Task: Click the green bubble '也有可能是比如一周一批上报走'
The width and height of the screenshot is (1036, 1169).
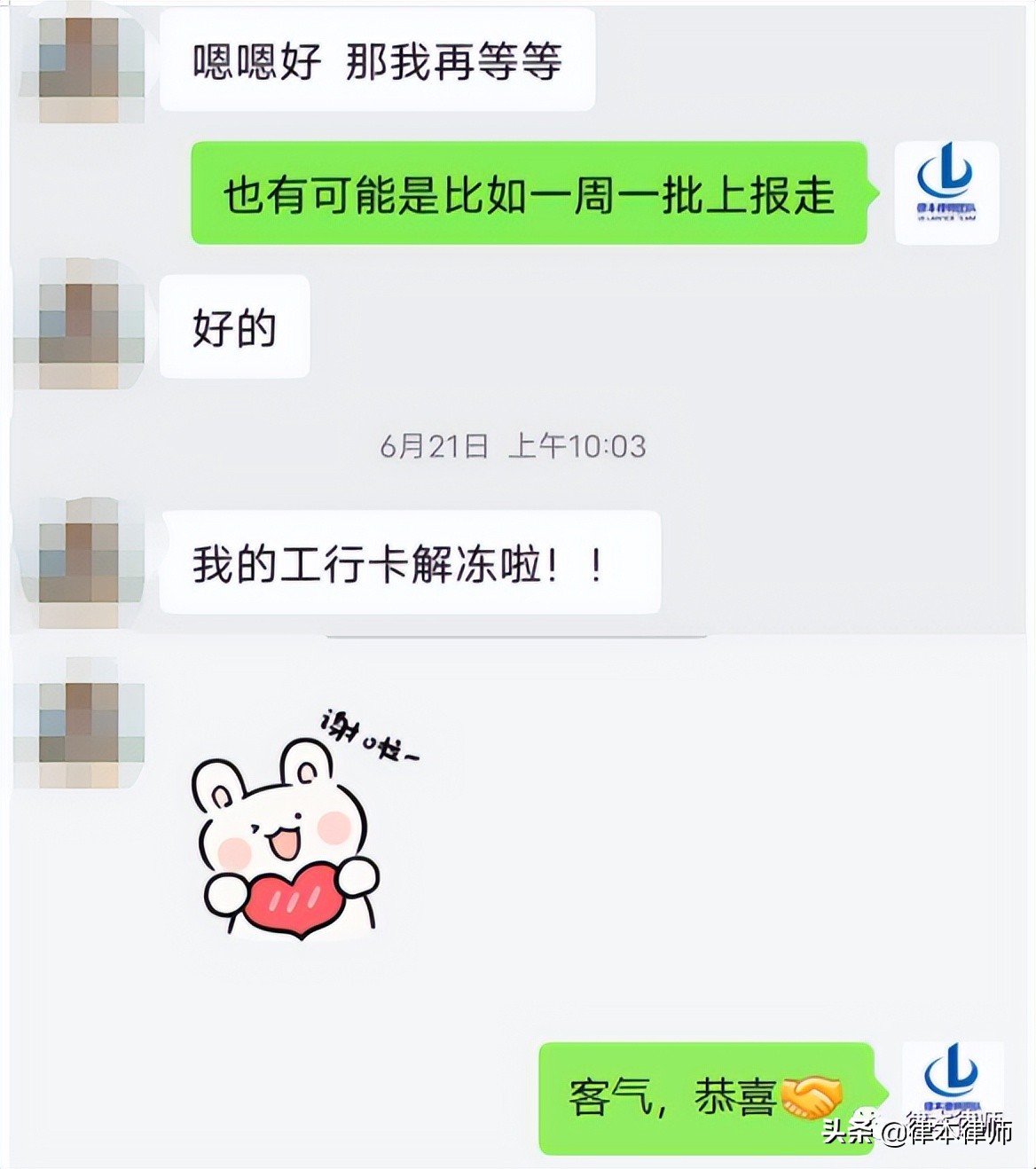Action: tap(532, 197)
